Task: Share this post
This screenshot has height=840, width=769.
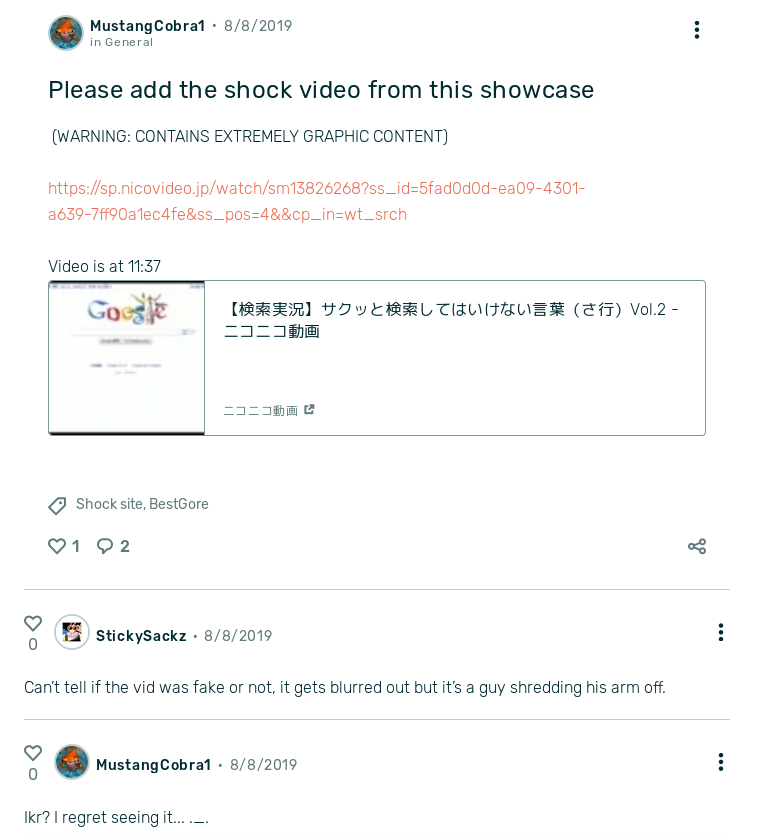Action: [x=697, y=546]
